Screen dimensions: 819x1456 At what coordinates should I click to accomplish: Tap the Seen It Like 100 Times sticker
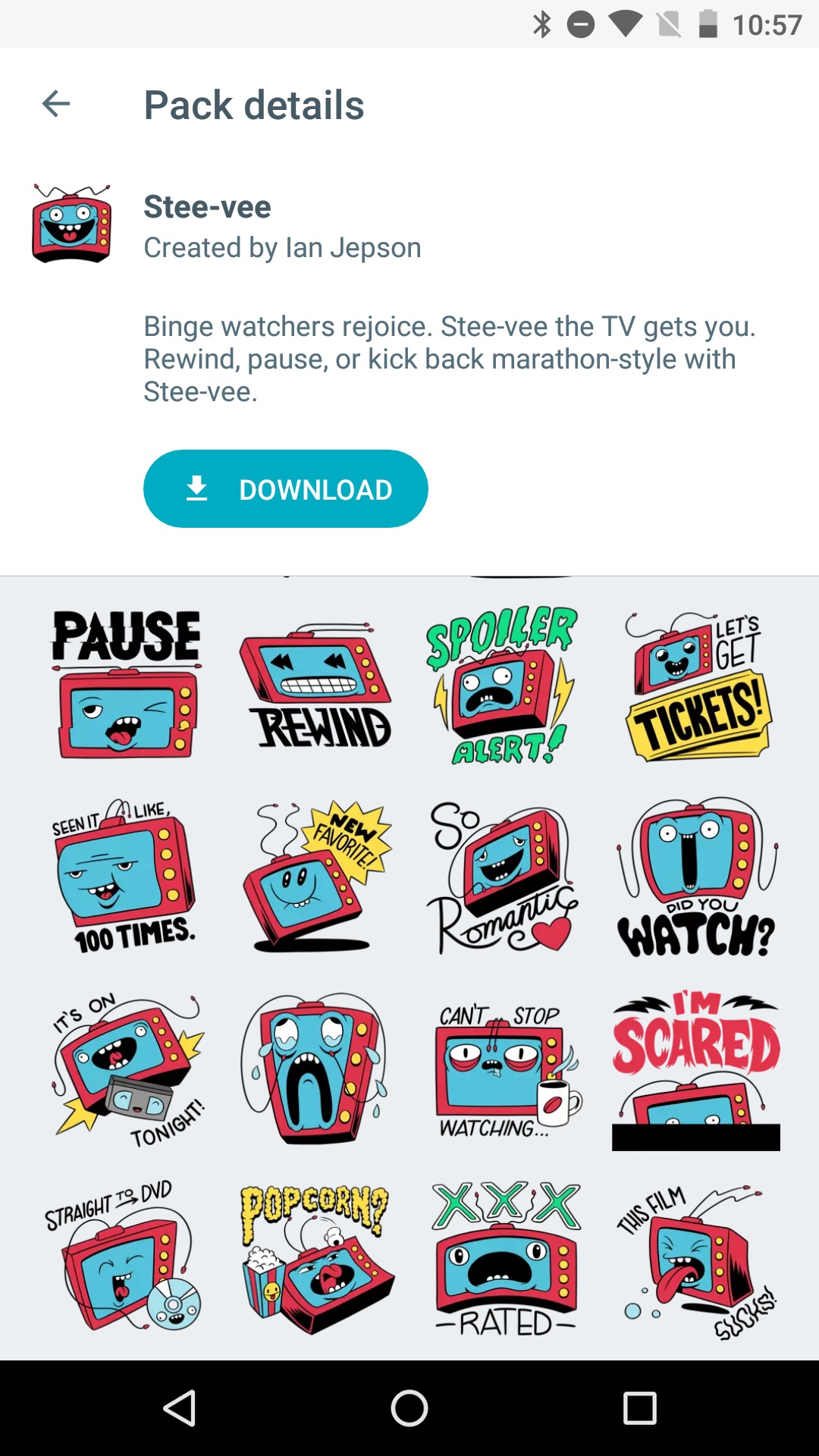pyautogui.click(x=124, y=876)
